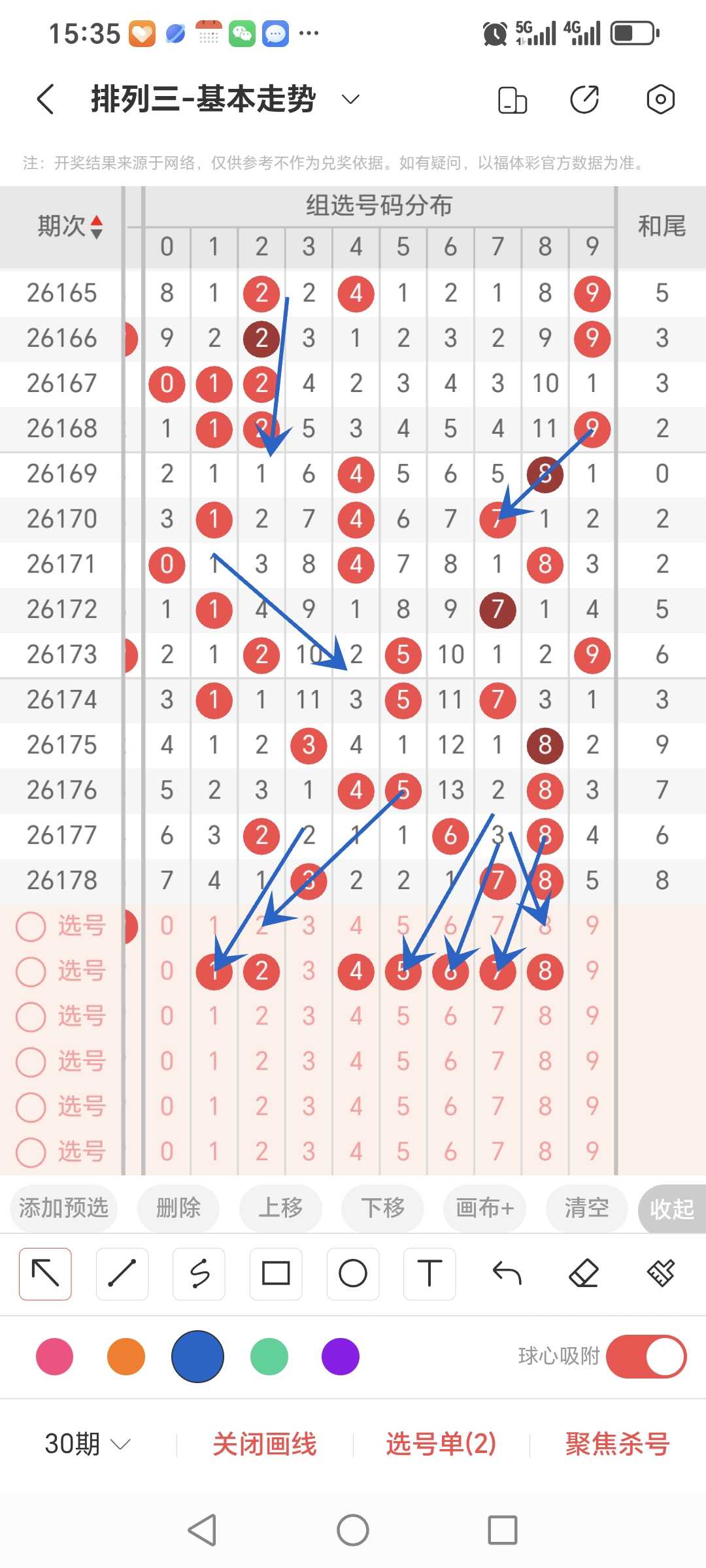706x1568 pixels.
Task: Open the hexagon settings icon
Action: click(660, 99)
